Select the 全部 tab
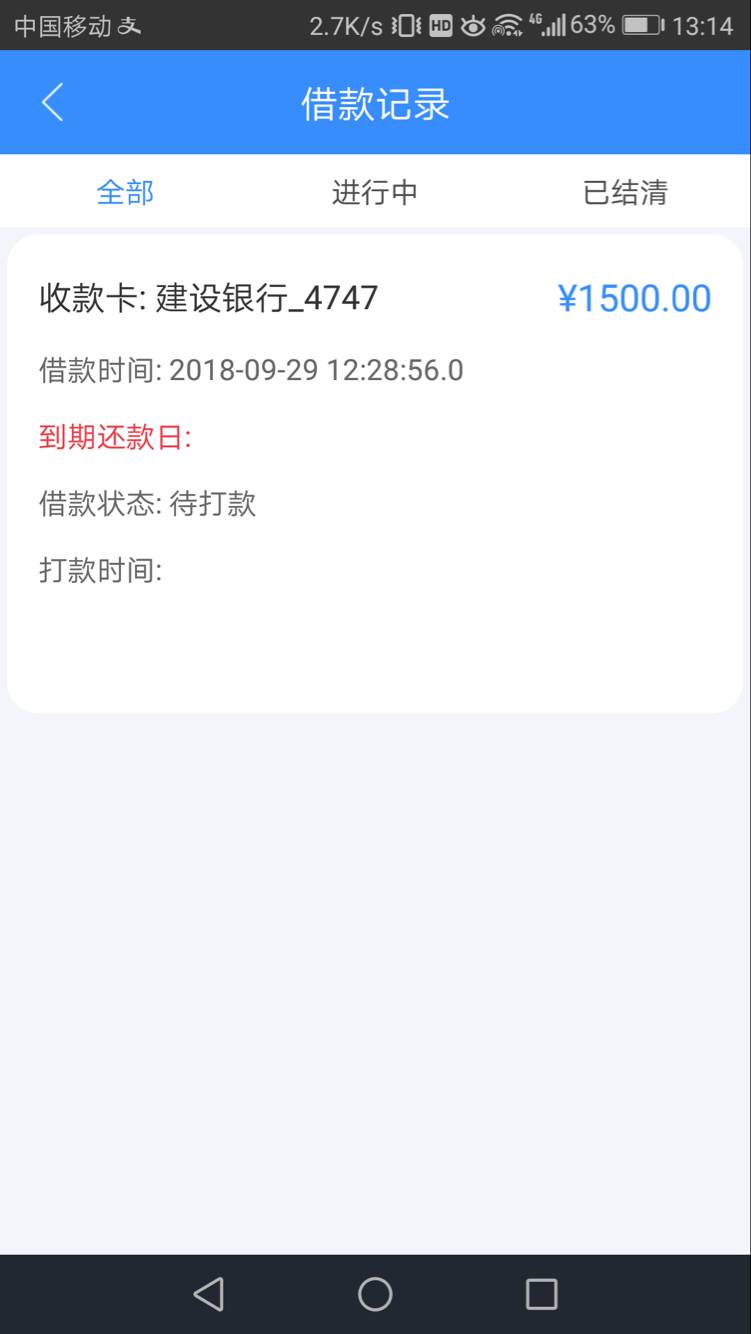 pos(125,191)
